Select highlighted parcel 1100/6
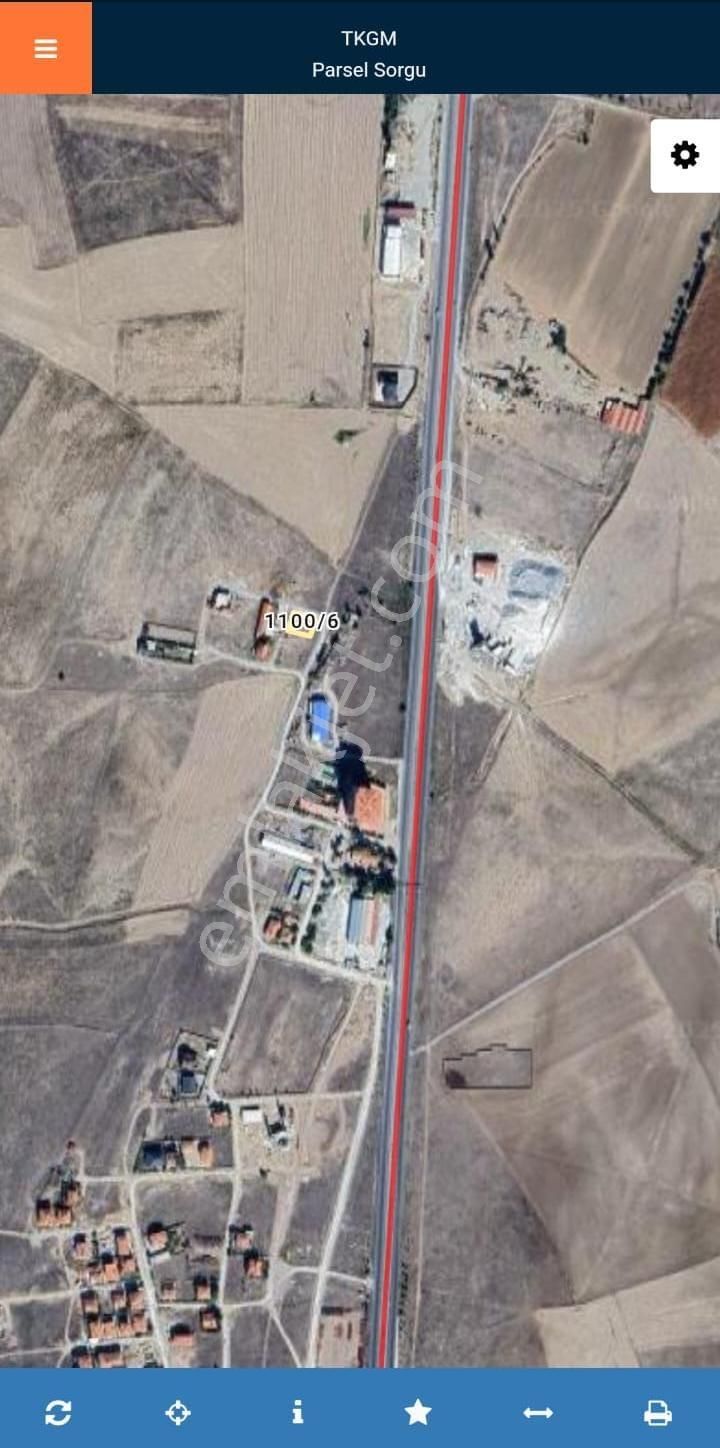Image resolution: width=720 pixels, height=1448 pixels. 299,624
